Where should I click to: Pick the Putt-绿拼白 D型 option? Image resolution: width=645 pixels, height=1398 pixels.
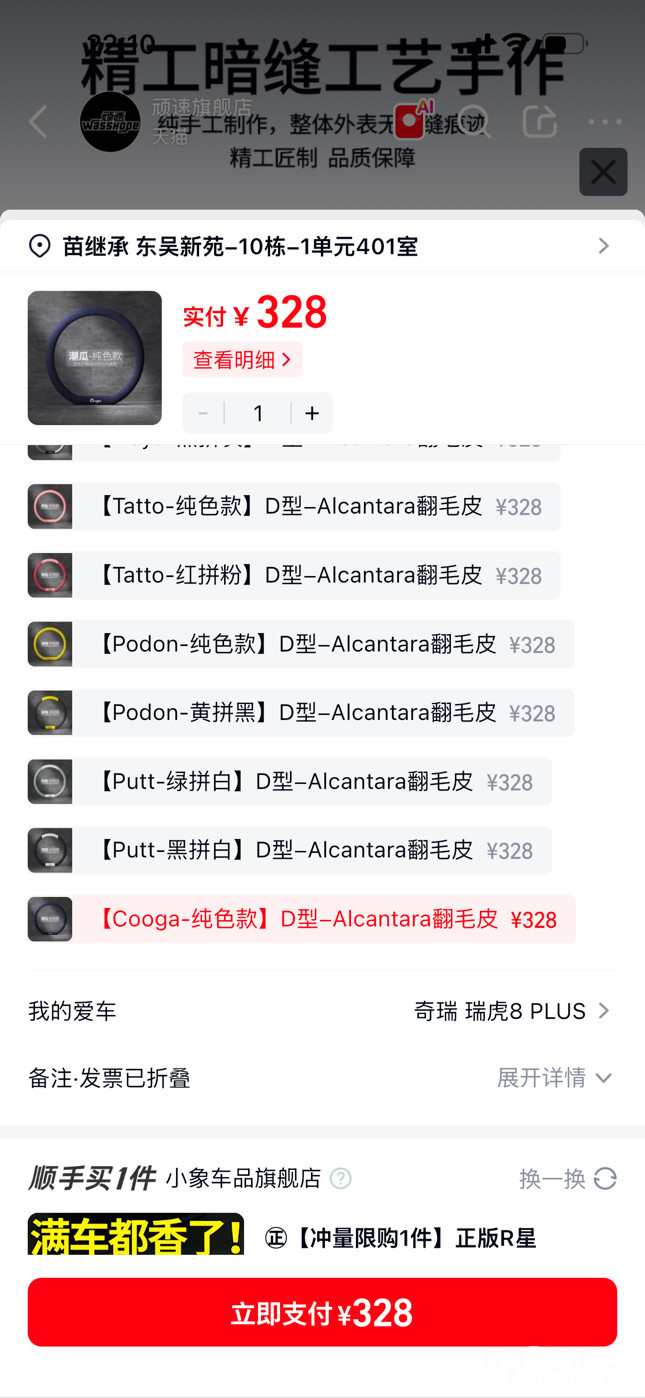[289, 782]
